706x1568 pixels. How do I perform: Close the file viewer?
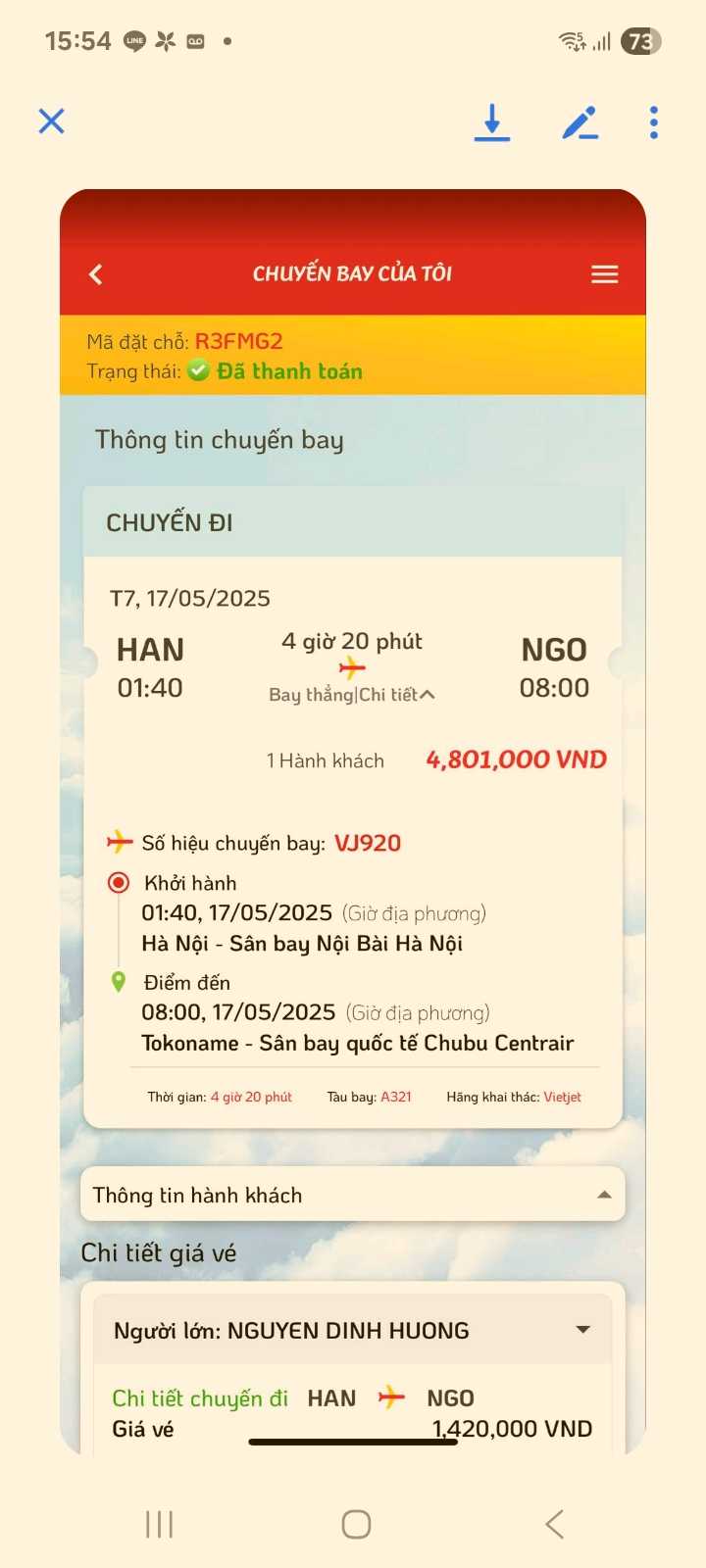(51, 122)
